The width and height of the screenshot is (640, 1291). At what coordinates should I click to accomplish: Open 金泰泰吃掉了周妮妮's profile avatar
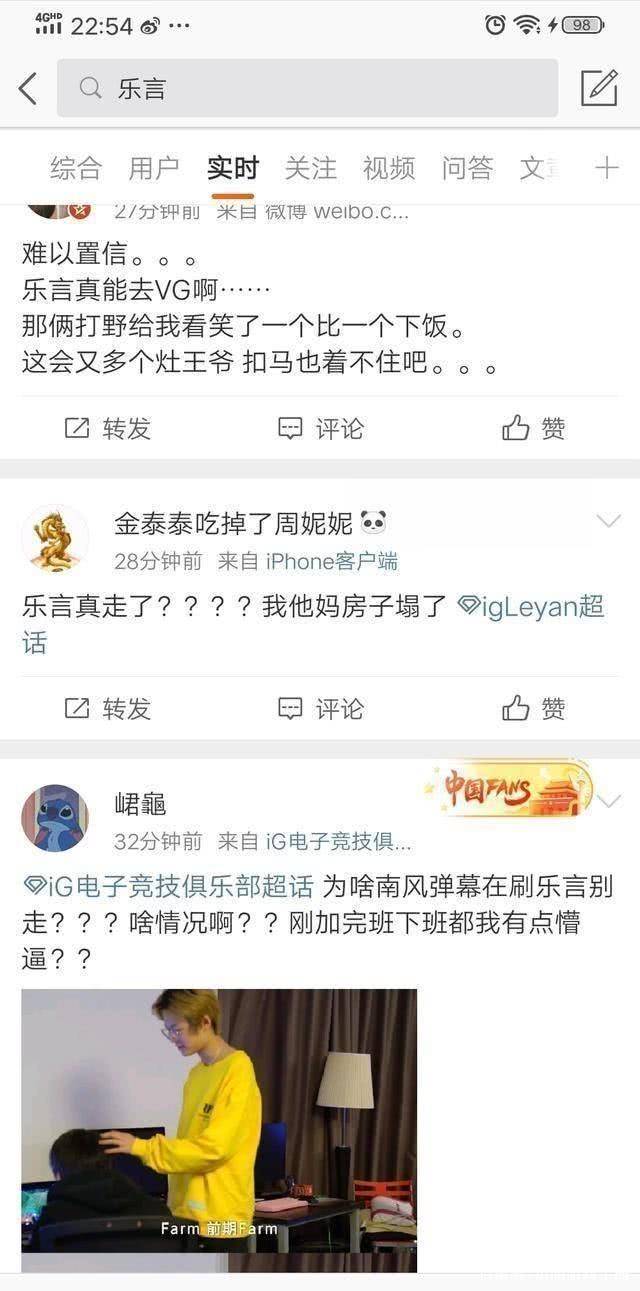[x=55, y=538]
